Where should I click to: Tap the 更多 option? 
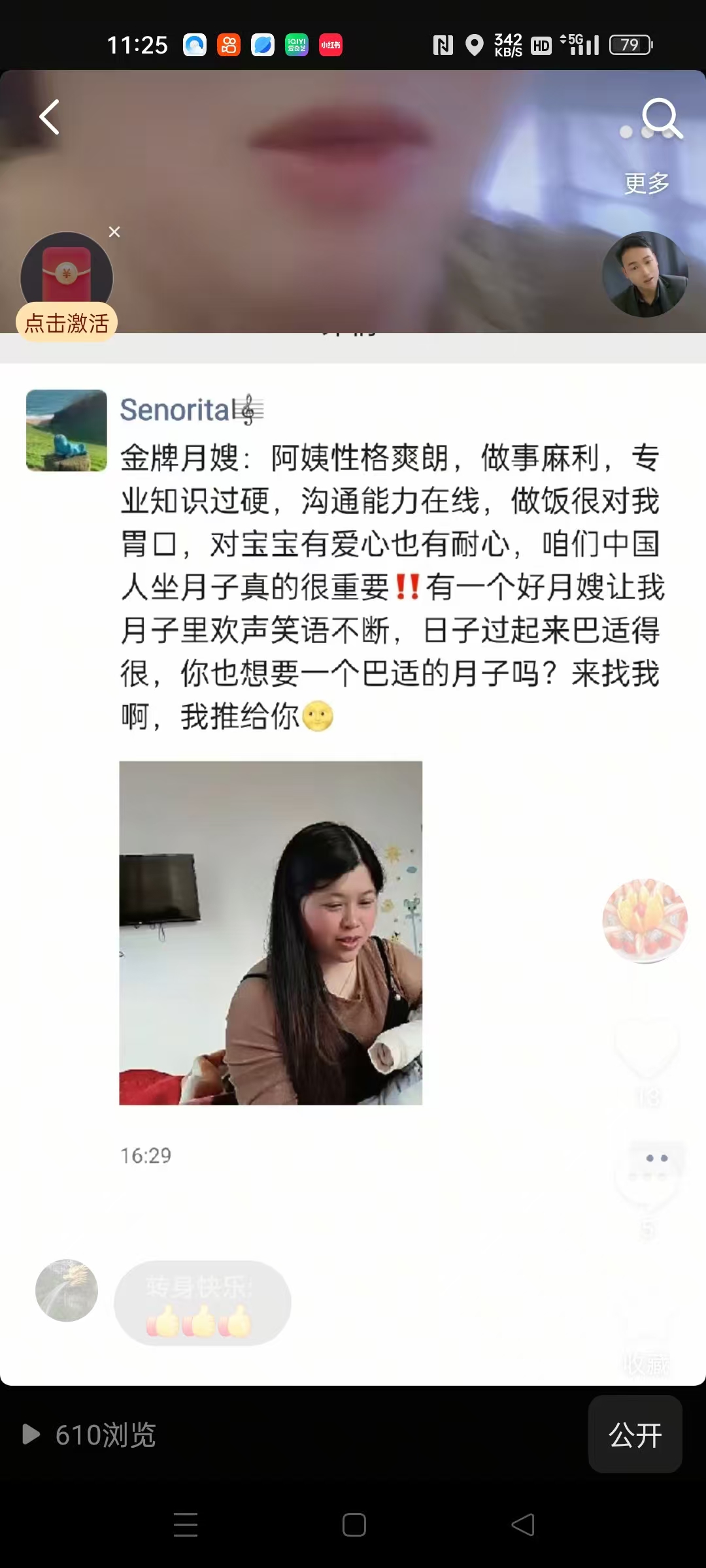647,184
